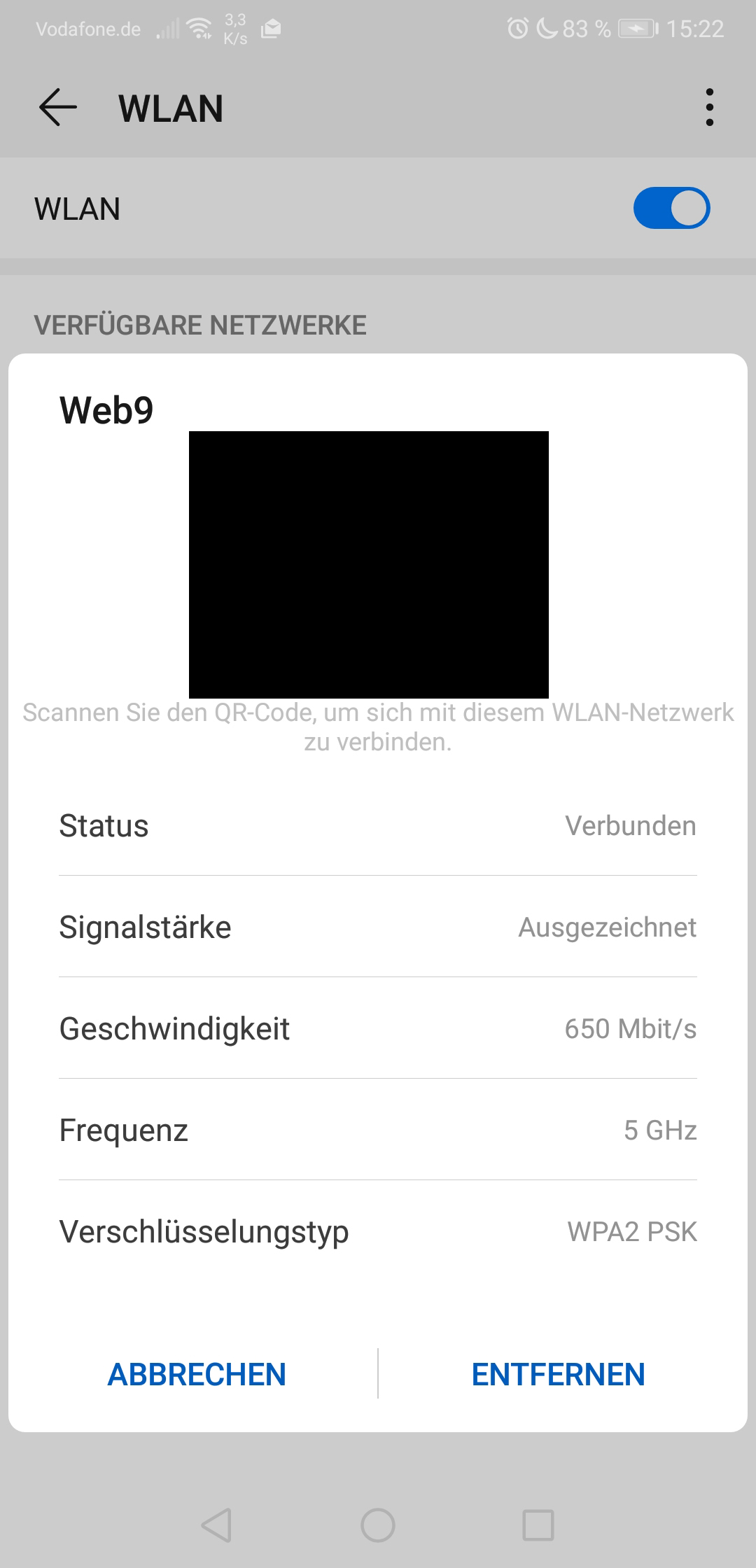Tap ABBRECHEN to close the dialog
This screenshot has height=1568, width=756.
coord(197,1374)
